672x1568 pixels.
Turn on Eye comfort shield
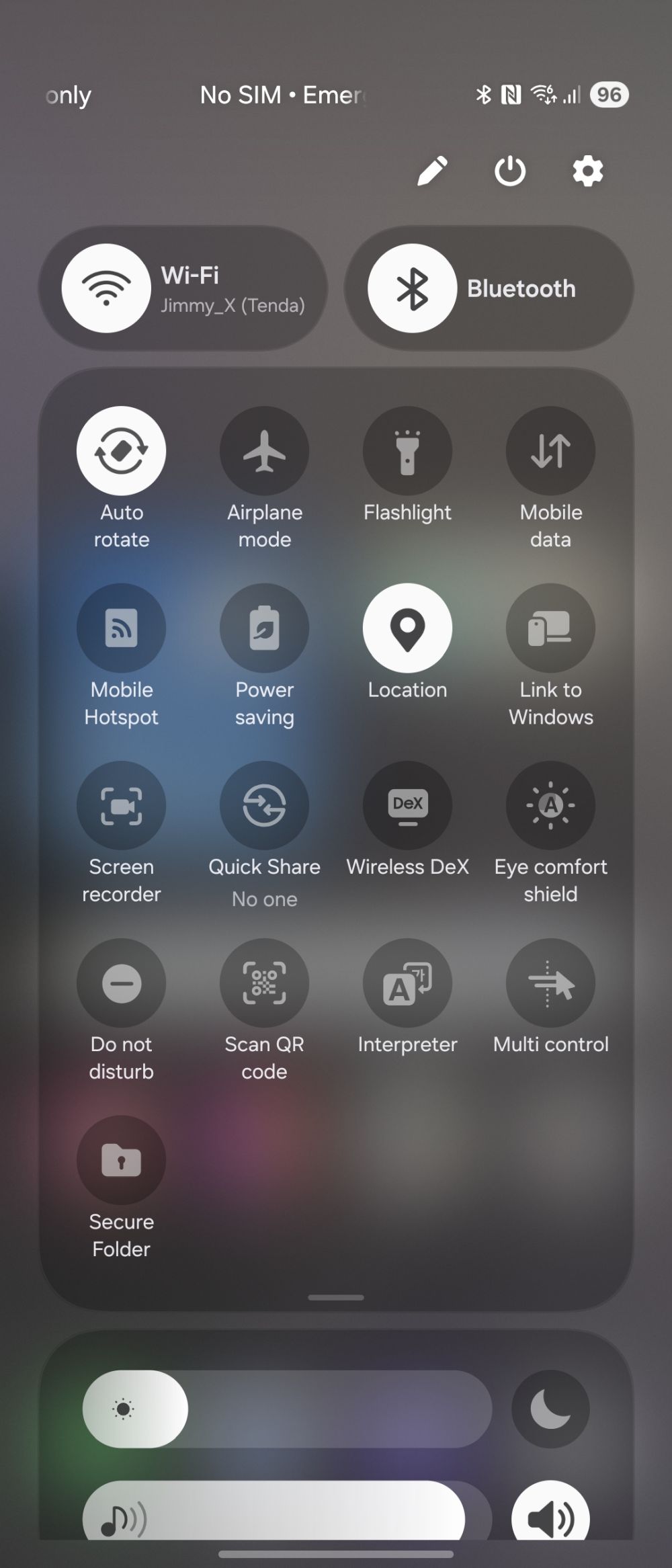click(x=550, y=805)
